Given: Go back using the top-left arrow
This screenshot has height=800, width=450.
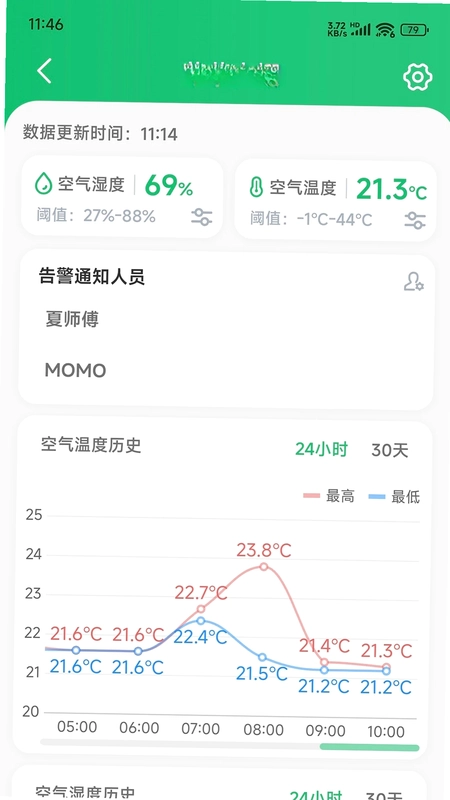Looking at the screenshot, I should coord(44,71).
